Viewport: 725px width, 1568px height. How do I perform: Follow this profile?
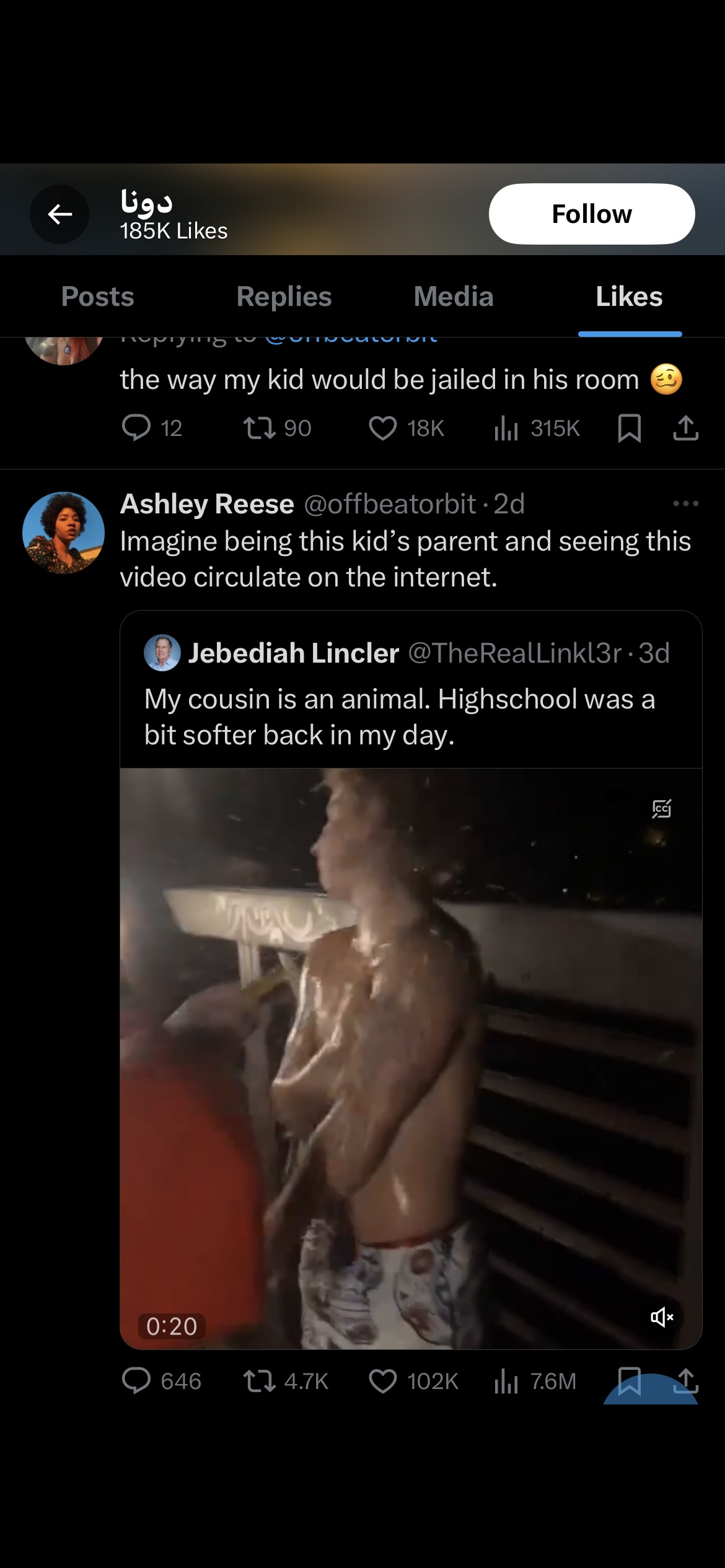[x=591, y=214]
